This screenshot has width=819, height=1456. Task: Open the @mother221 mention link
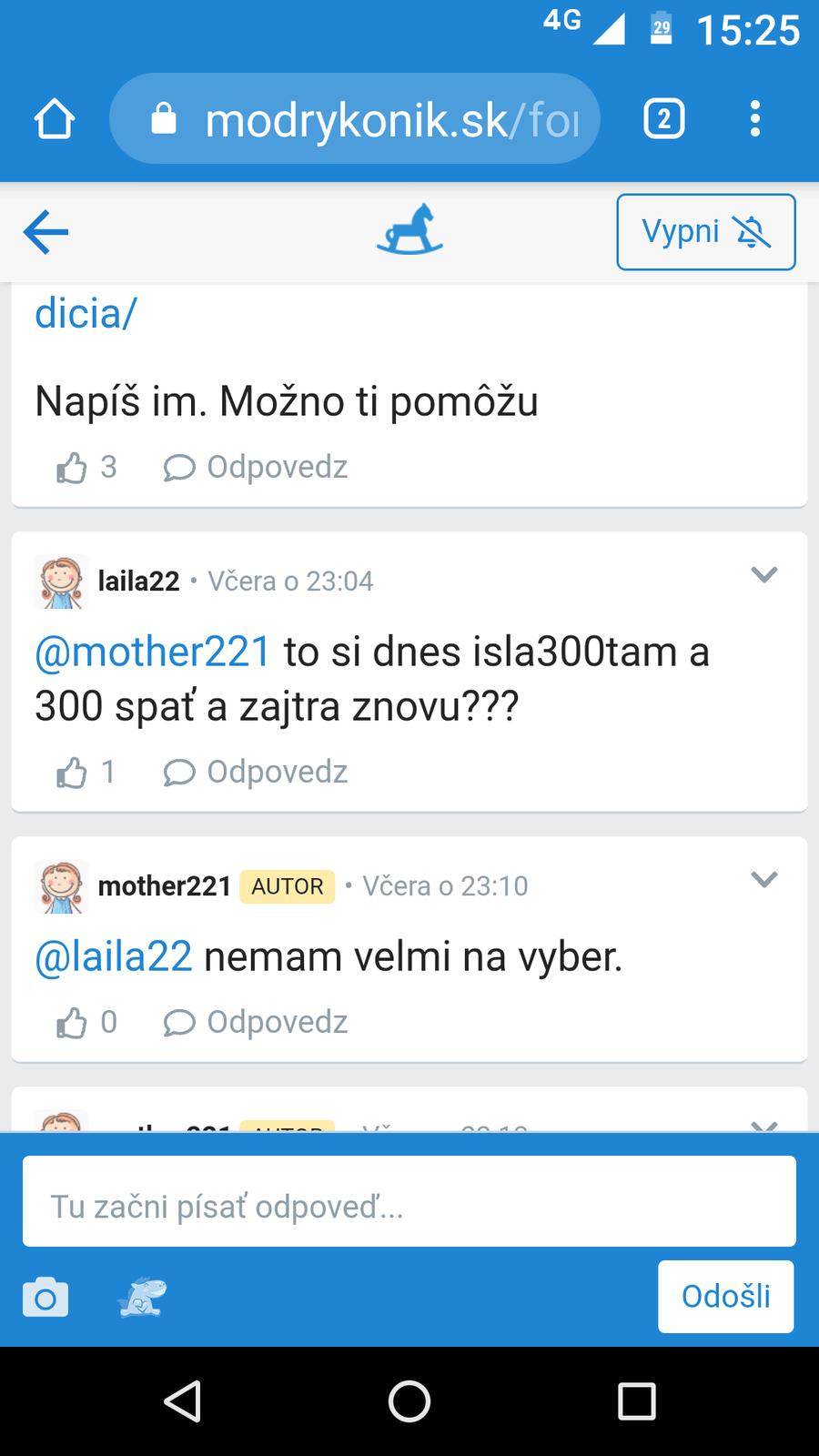pos(153,652)
